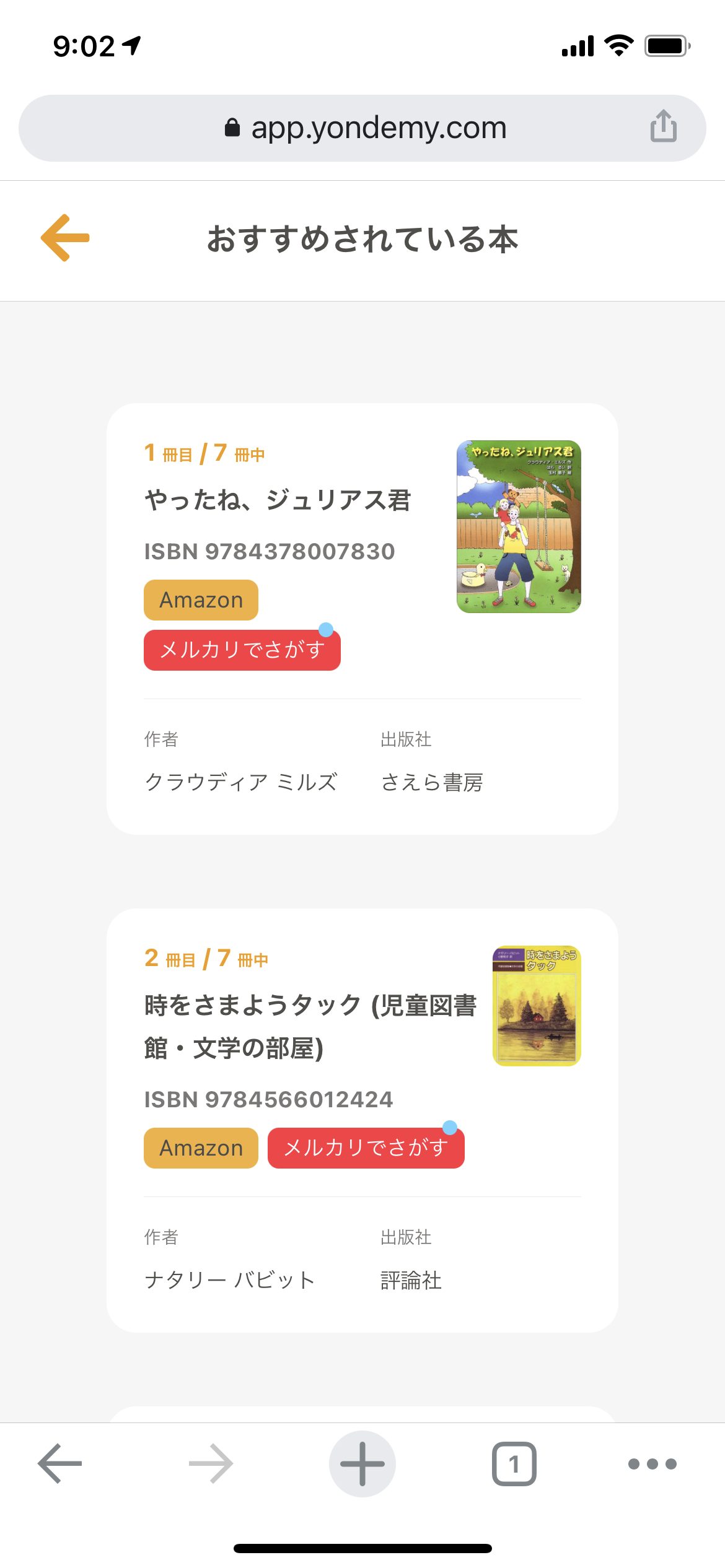
Task: Tap the app.yondemy.com address bar
Action: (364, 128)
